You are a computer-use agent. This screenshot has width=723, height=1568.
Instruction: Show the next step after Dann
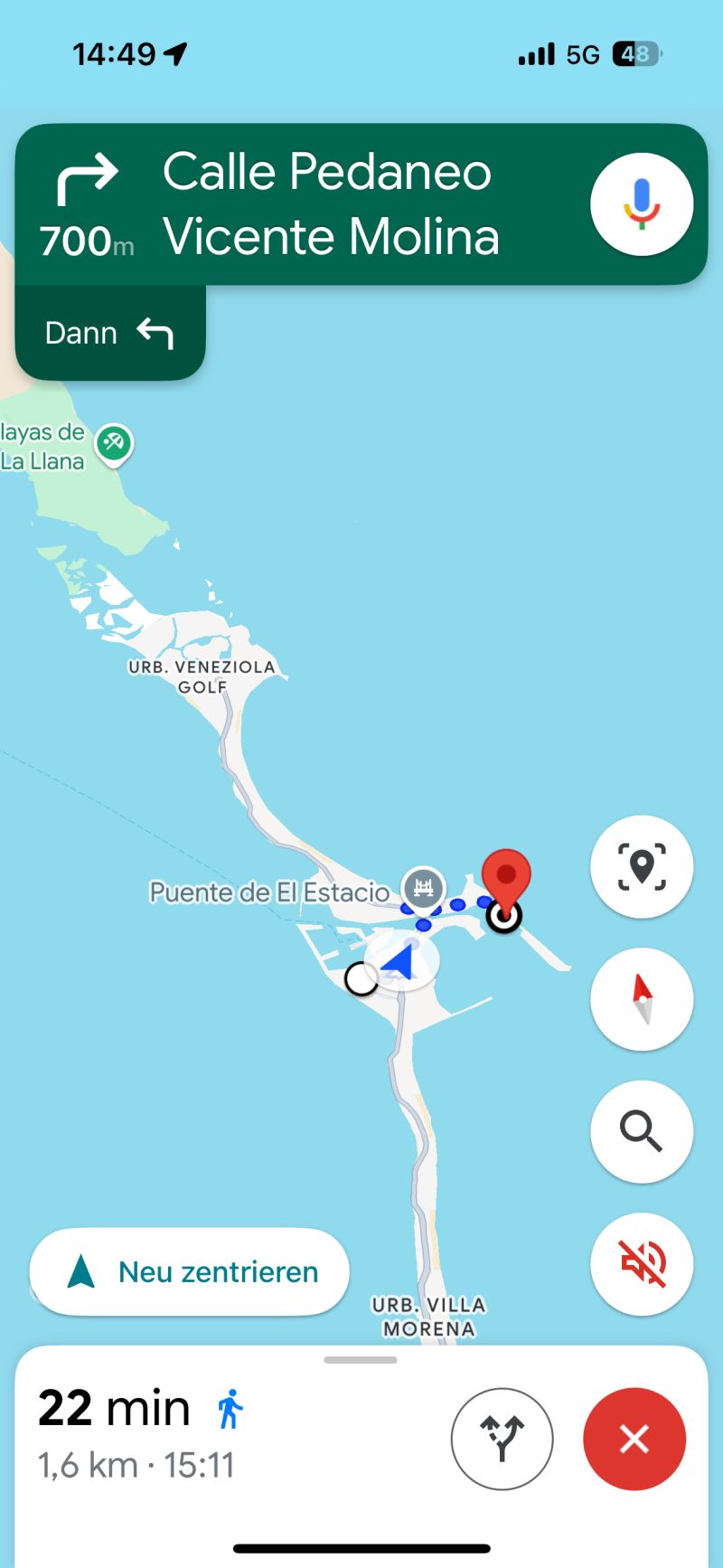110,333
